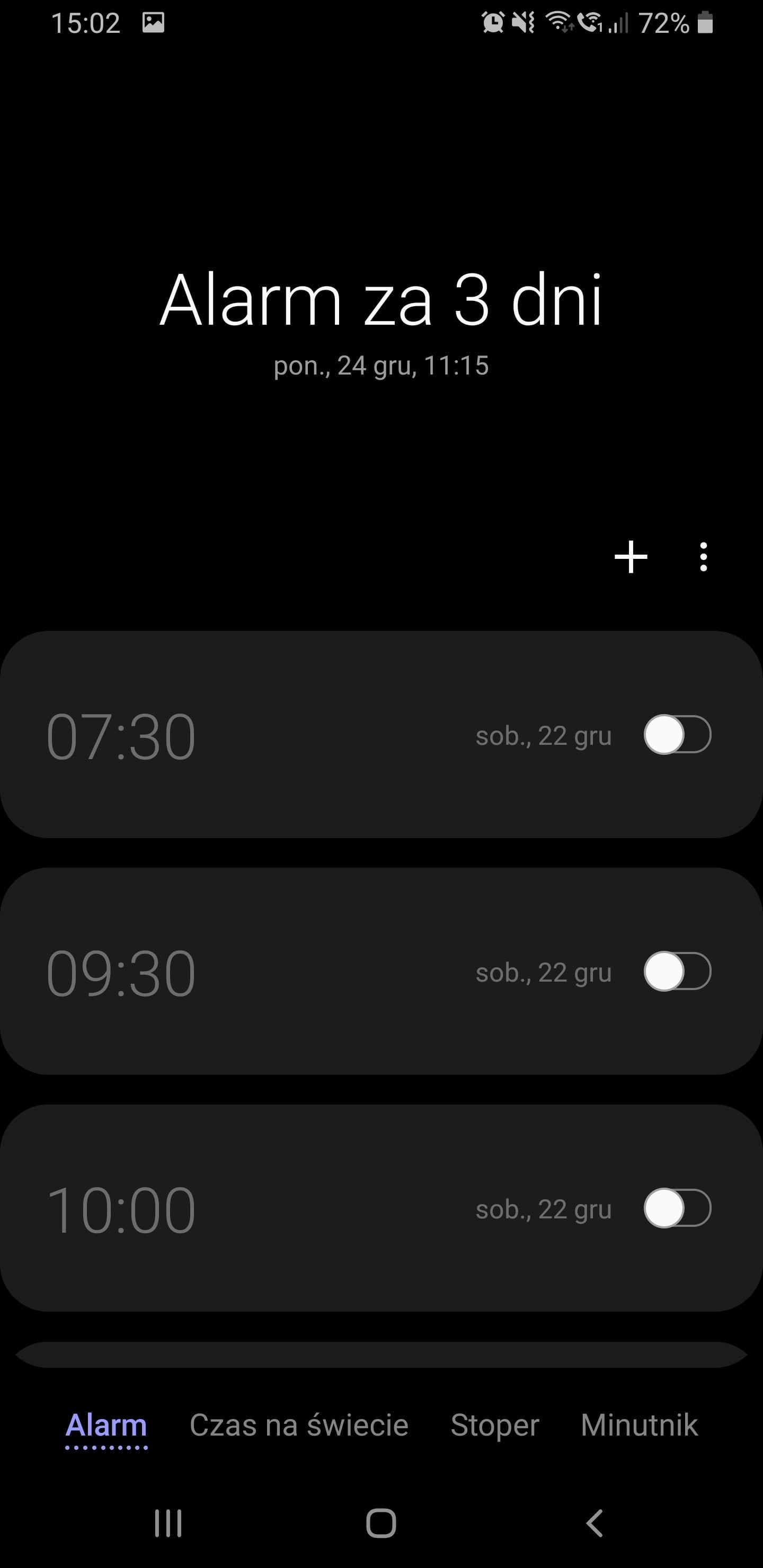Go to the Stoper tab

pos(494,1426)
